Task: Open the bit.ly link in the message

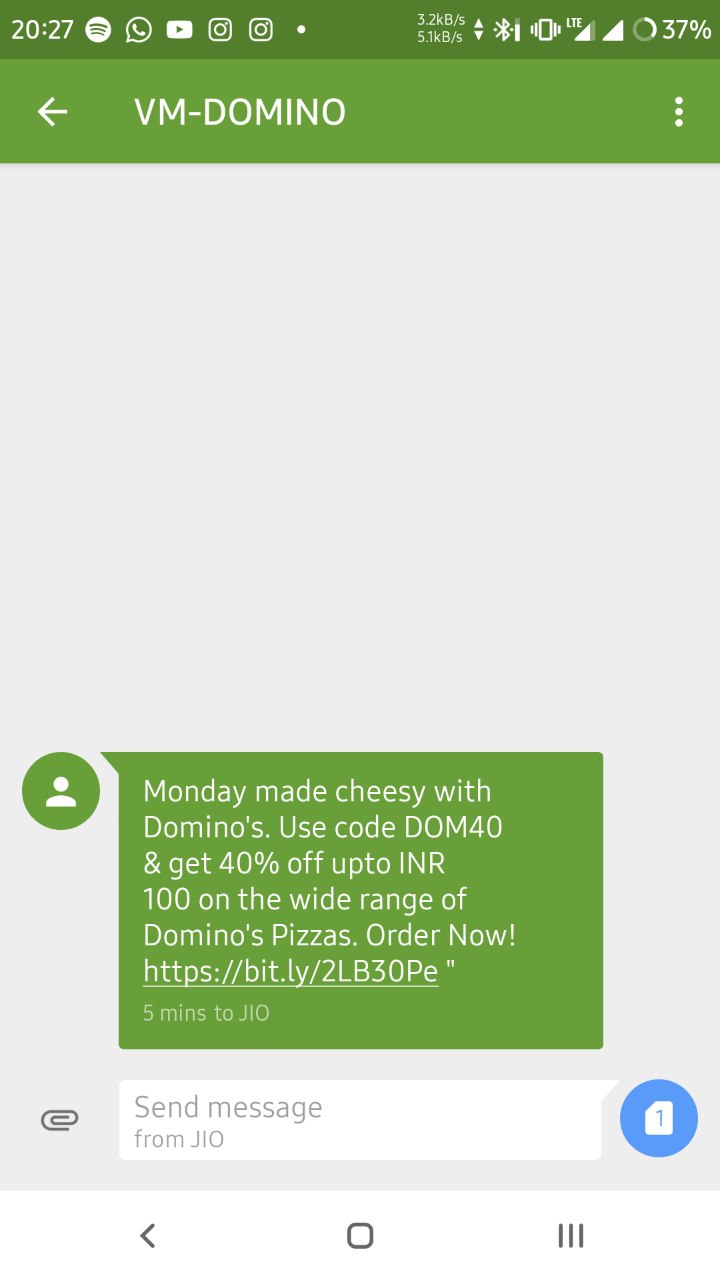Action: (x=291, y=971)
